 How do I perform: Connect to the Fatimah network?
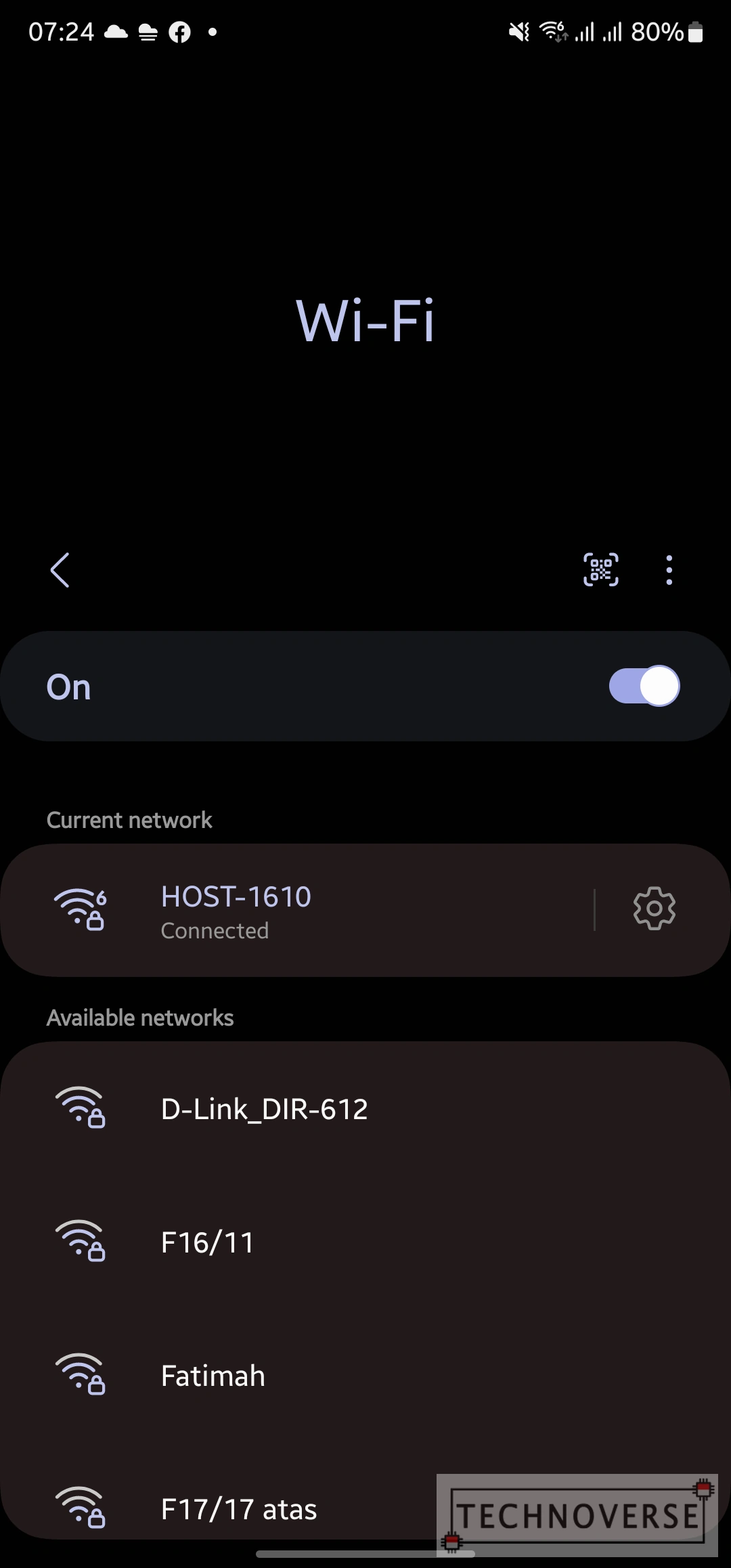[x=365, y=1376]
